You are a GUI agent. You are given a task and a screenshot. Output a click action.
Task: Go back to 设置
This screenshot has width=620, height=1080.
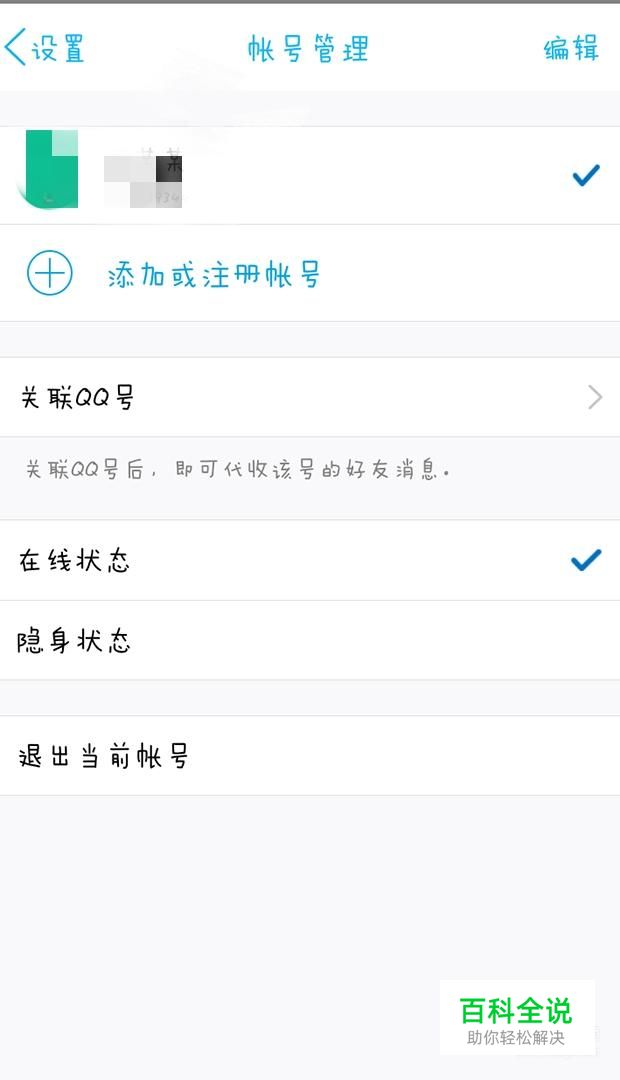[x=45, y=48]
